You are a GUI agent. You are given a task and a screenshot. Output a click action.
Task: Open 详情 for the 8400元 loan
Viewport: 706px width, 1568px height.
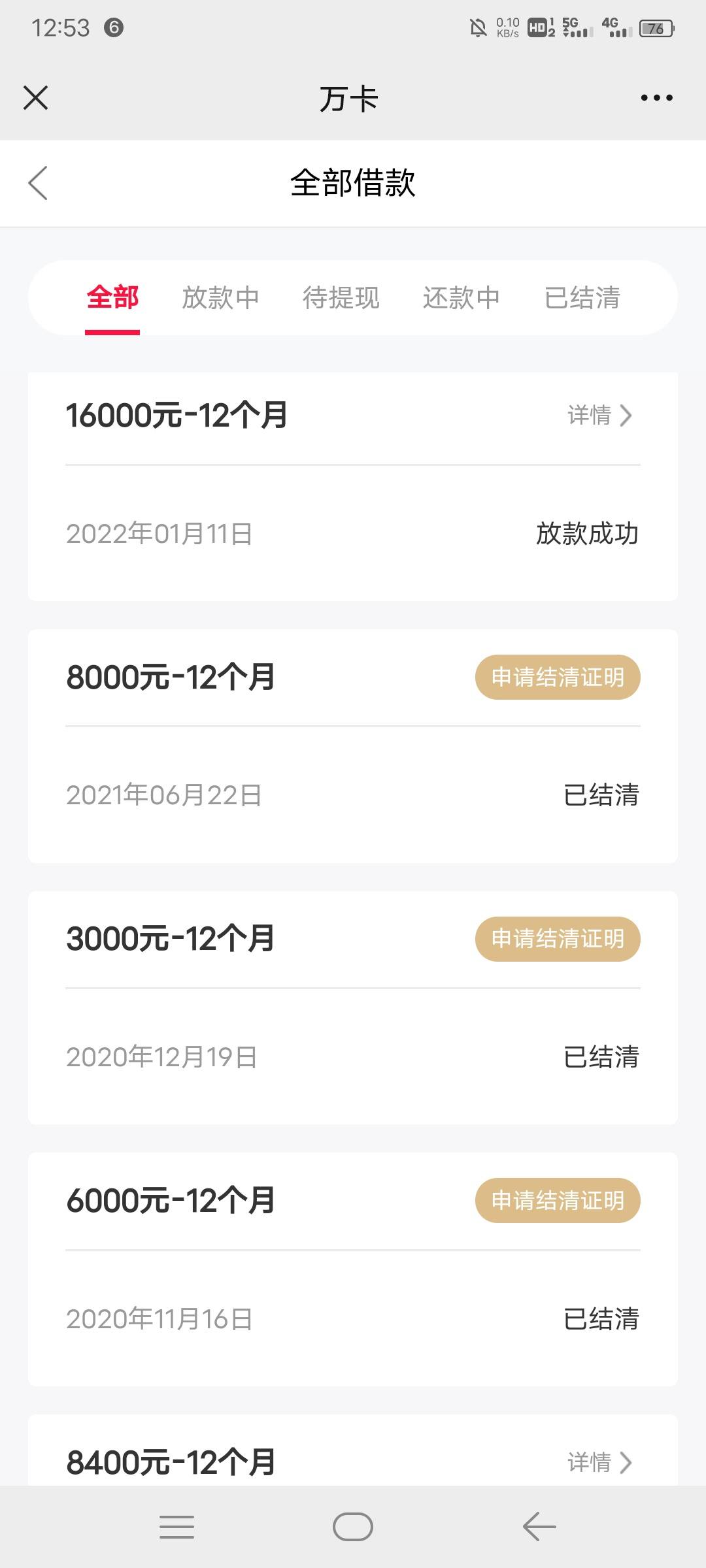[x=599, y=1462]
